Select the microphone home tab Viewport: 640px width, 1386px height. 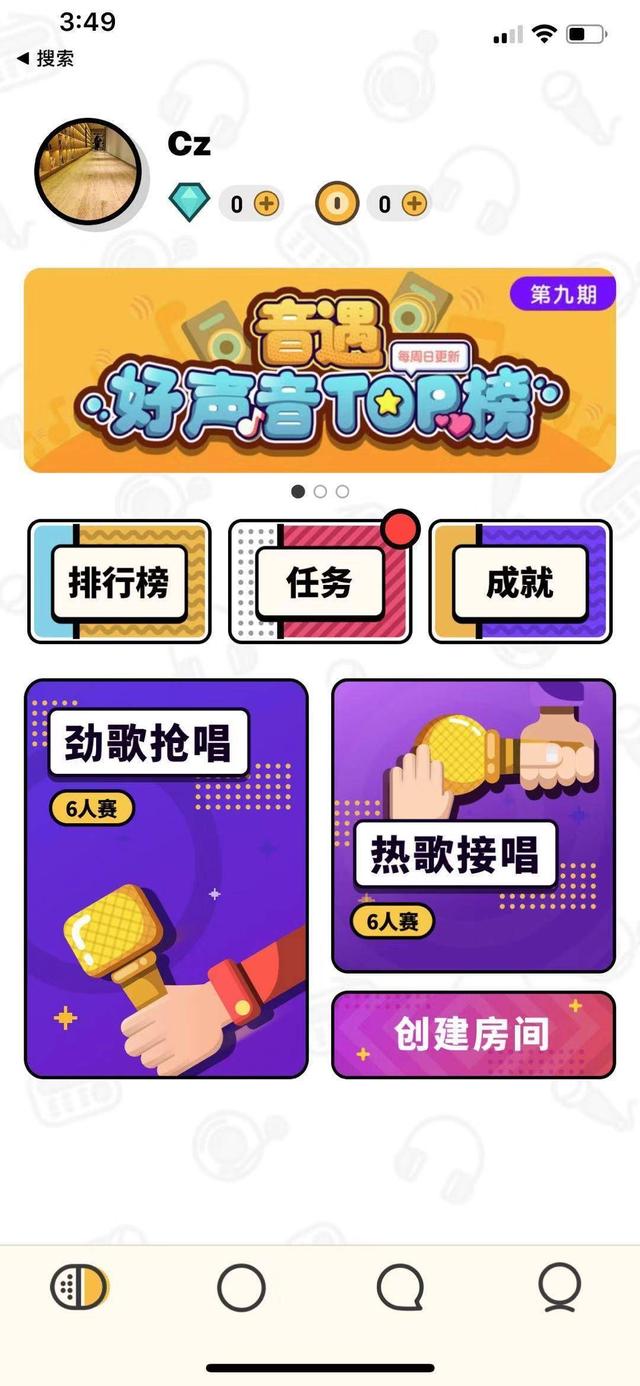coord(80,1287)
